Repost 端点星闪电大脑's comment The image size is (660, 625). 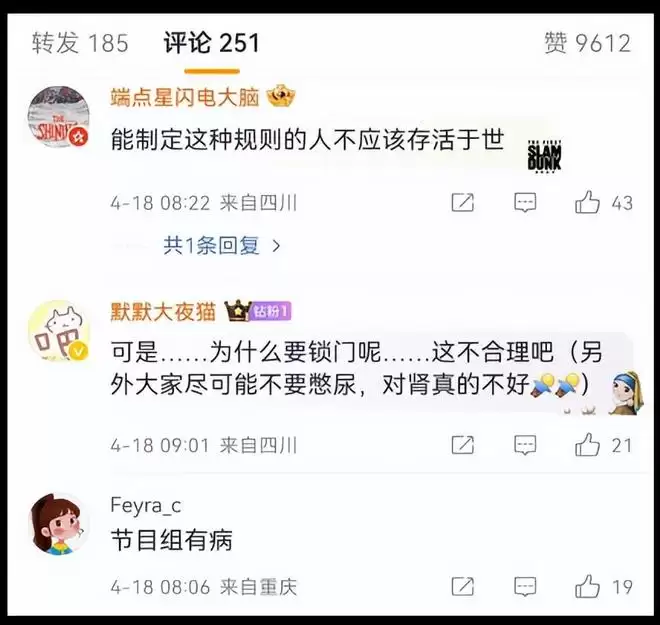(x=462, y=203)
